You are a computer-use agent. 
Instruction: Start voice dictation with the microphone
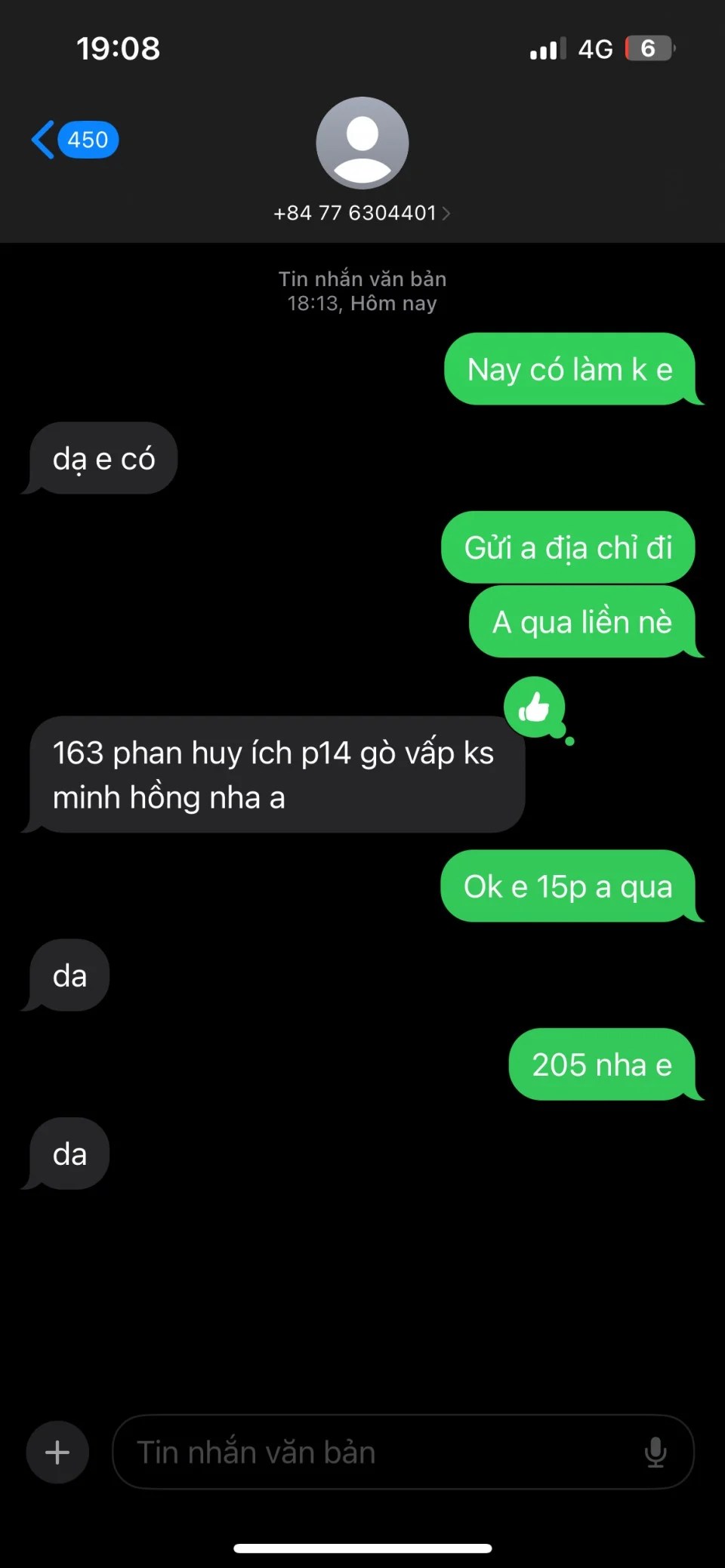pos(656,1452)
